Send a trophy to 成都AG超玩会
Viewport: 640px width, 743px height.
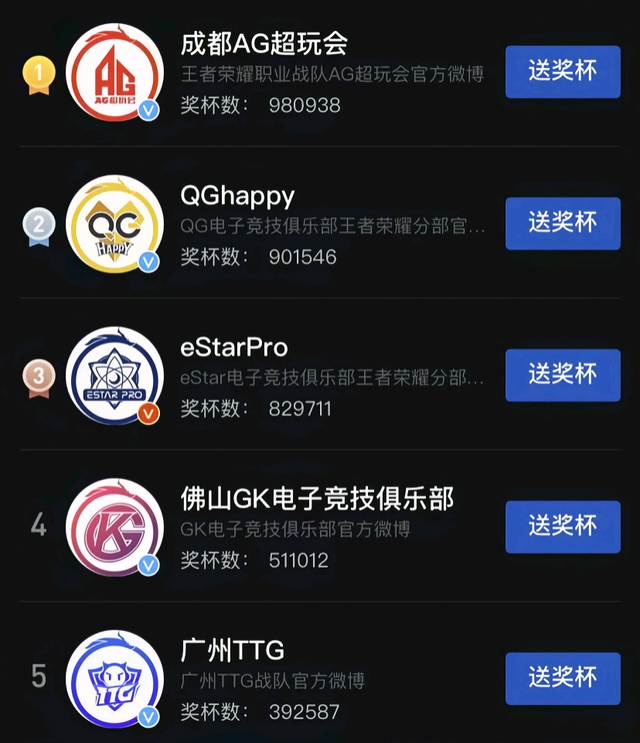click(x=563, y=71)
